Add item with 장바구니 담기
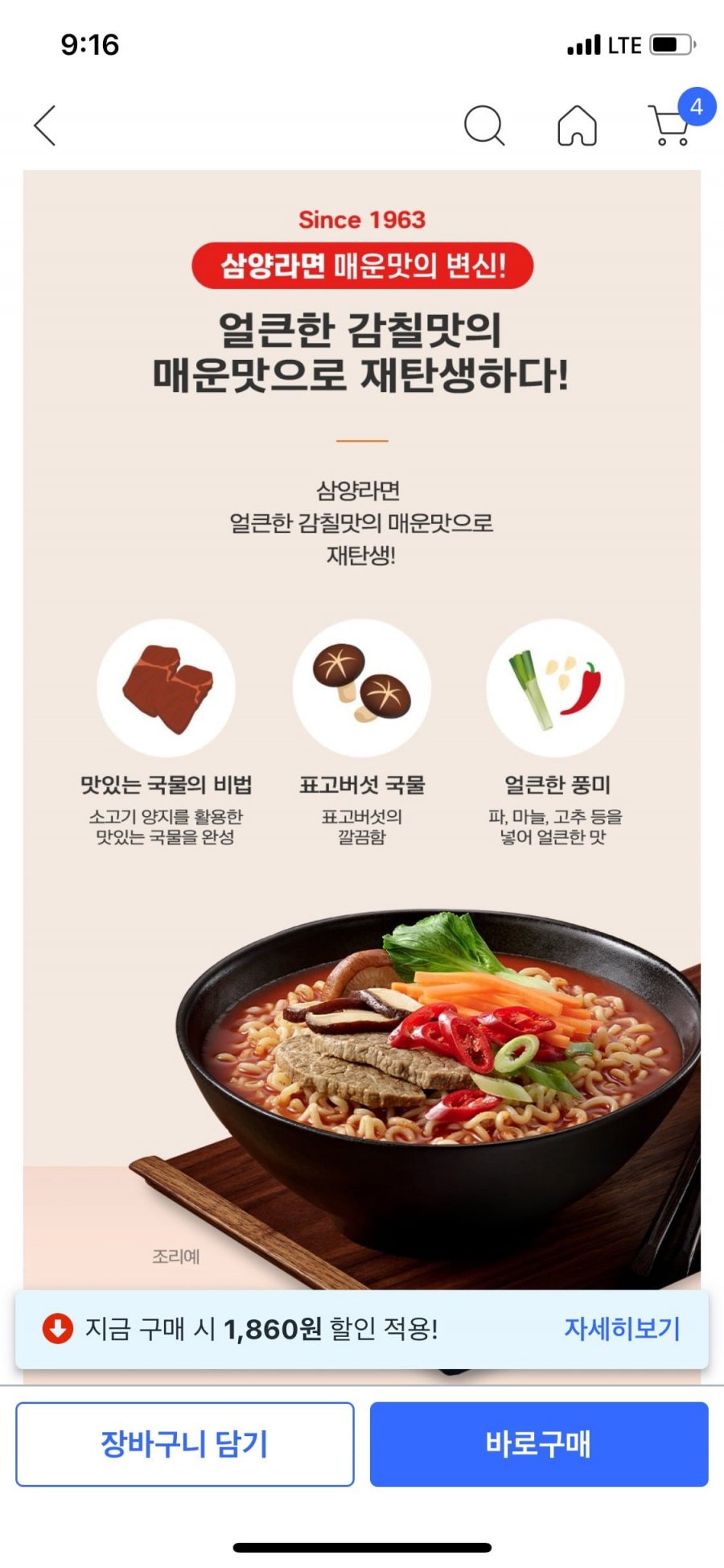The width and height of the screenshot is (724, 1568). tap(184, 1444)
